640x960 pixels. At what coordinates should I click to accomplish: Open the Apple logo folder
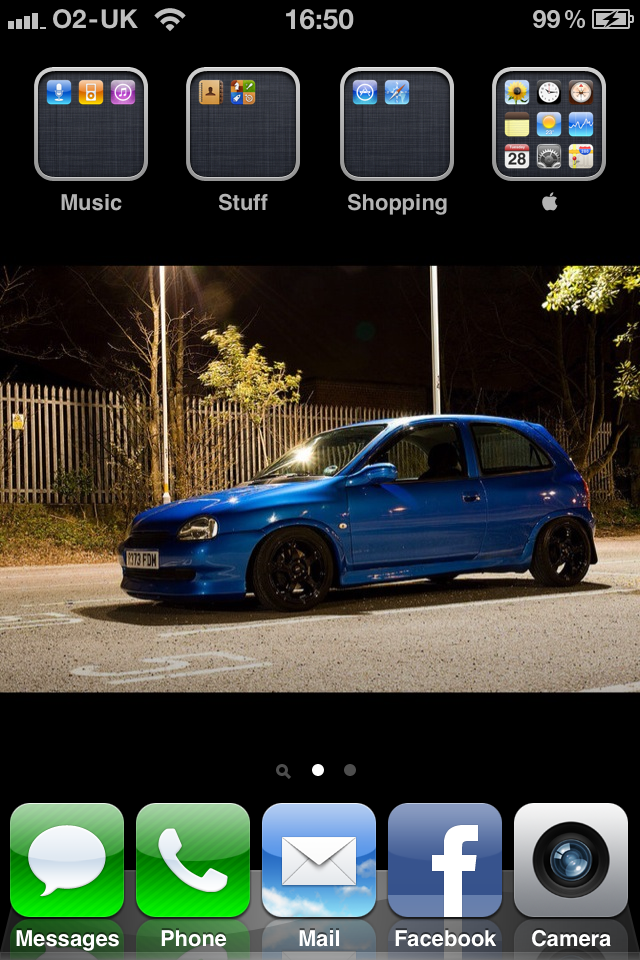549,124
